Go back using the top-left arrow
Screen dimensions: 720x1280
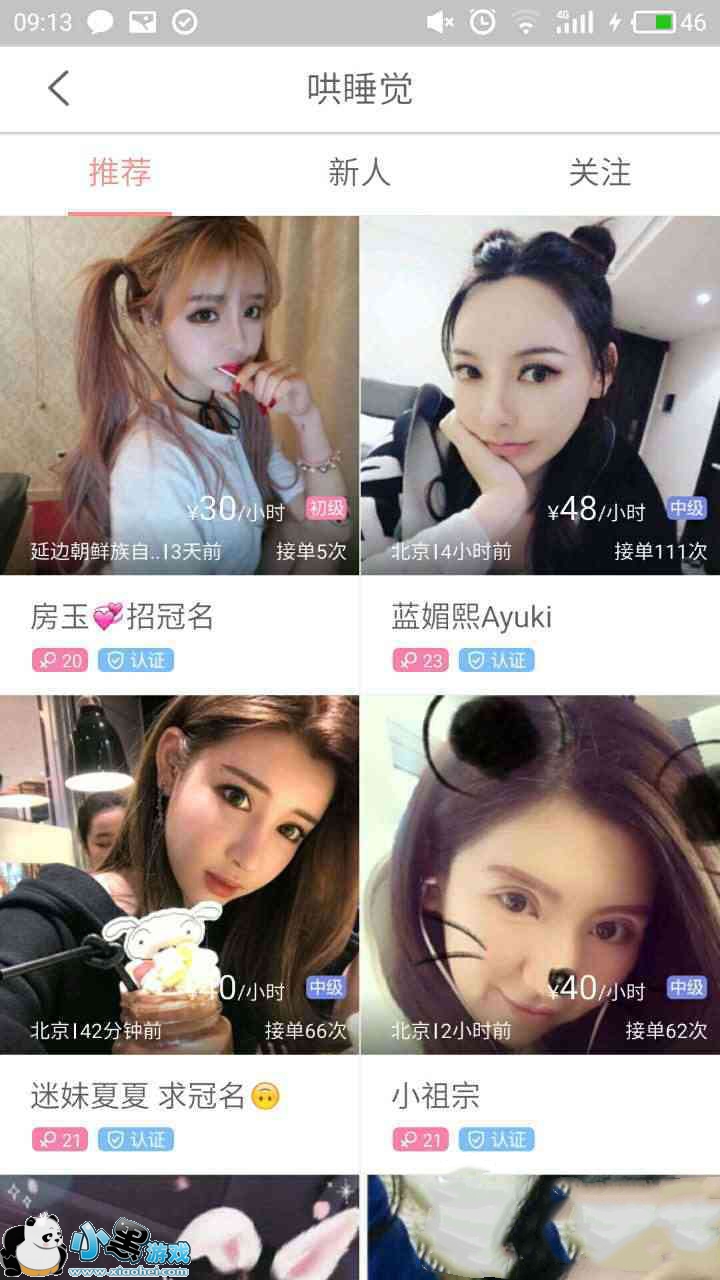click(x=58, y=89)
